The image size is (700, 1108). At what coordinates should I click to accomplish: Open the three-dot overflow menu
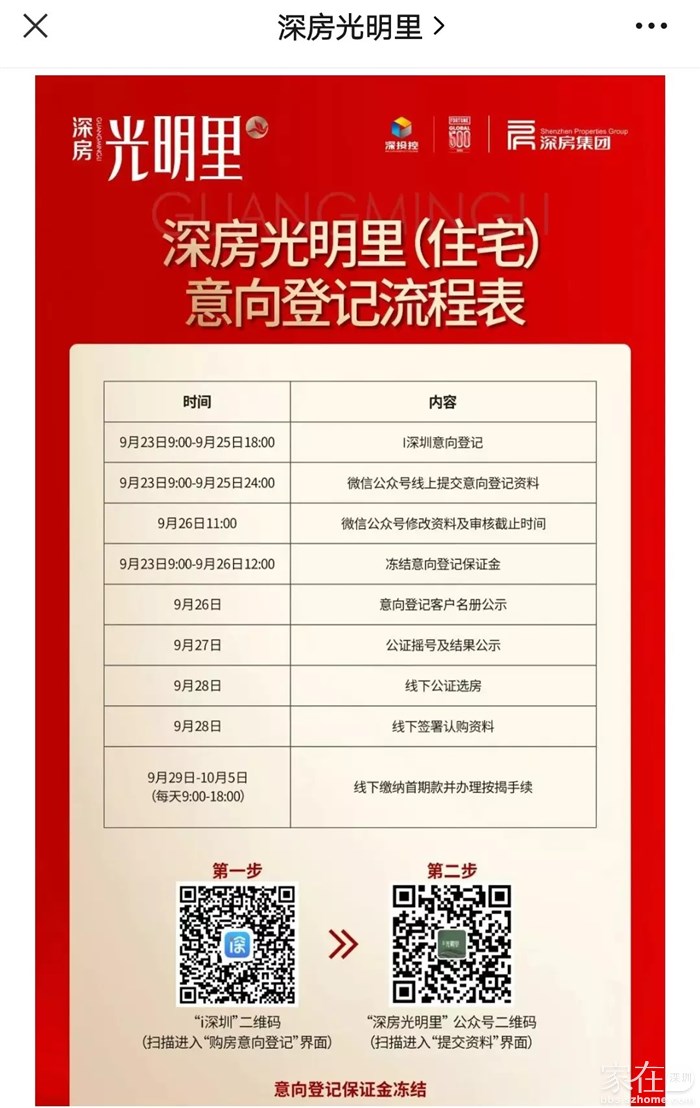tap(651, 27)
